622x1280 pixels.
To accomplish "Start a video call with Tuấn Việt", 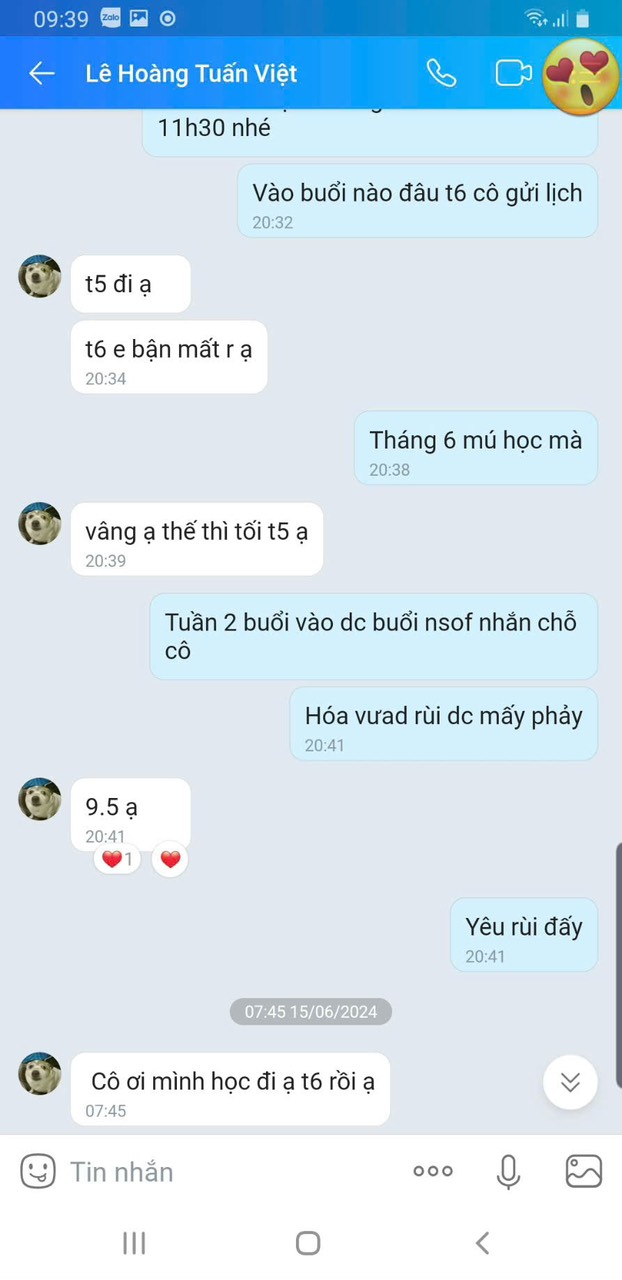I will pos(513,73).
